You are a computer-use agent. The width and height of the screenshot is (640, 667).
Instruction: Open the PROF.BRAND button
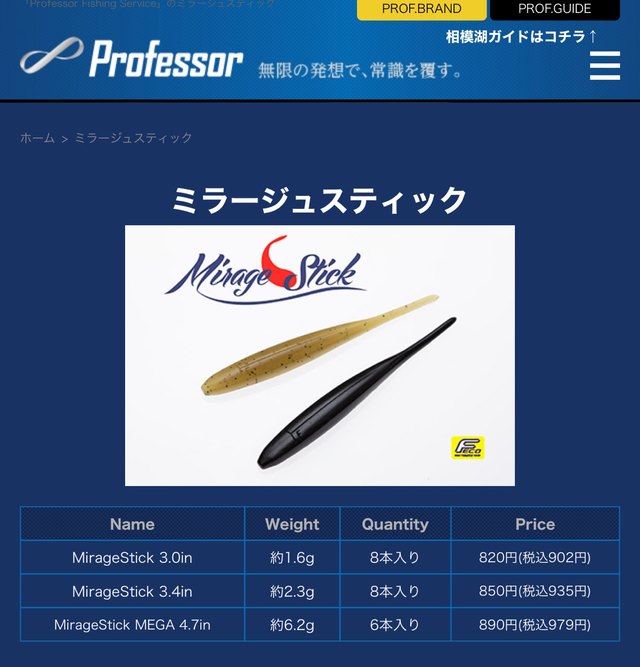click(x=421, y=9)
